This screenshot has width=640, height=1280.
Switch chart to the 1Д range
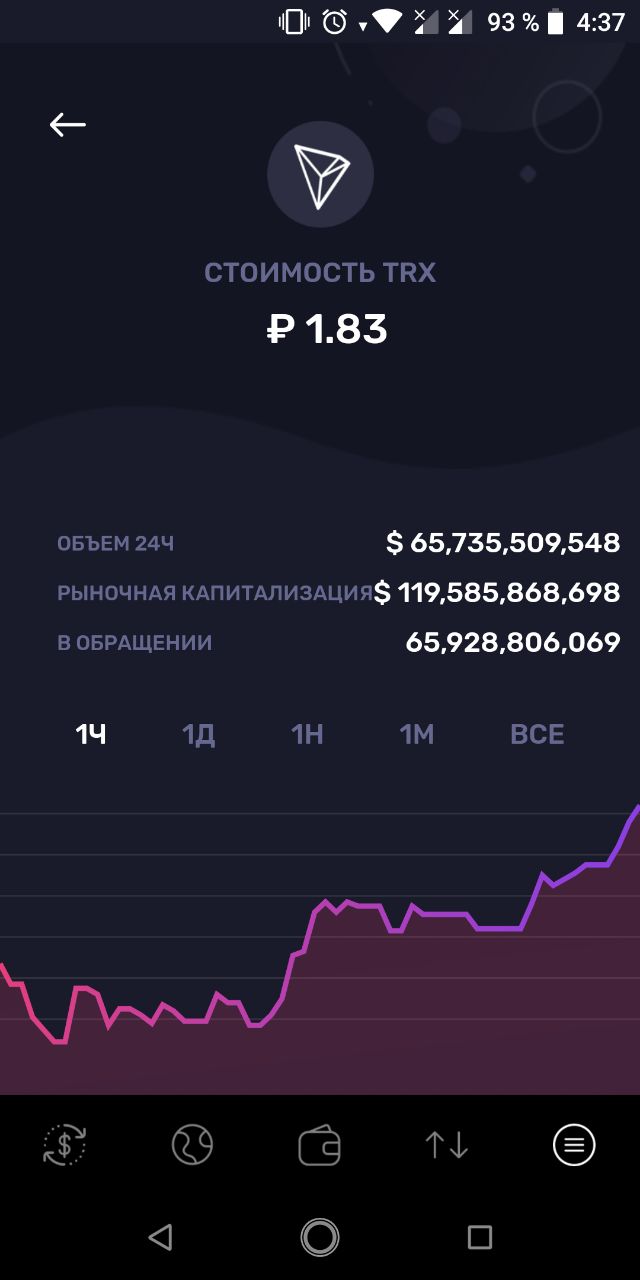[198, 735]
